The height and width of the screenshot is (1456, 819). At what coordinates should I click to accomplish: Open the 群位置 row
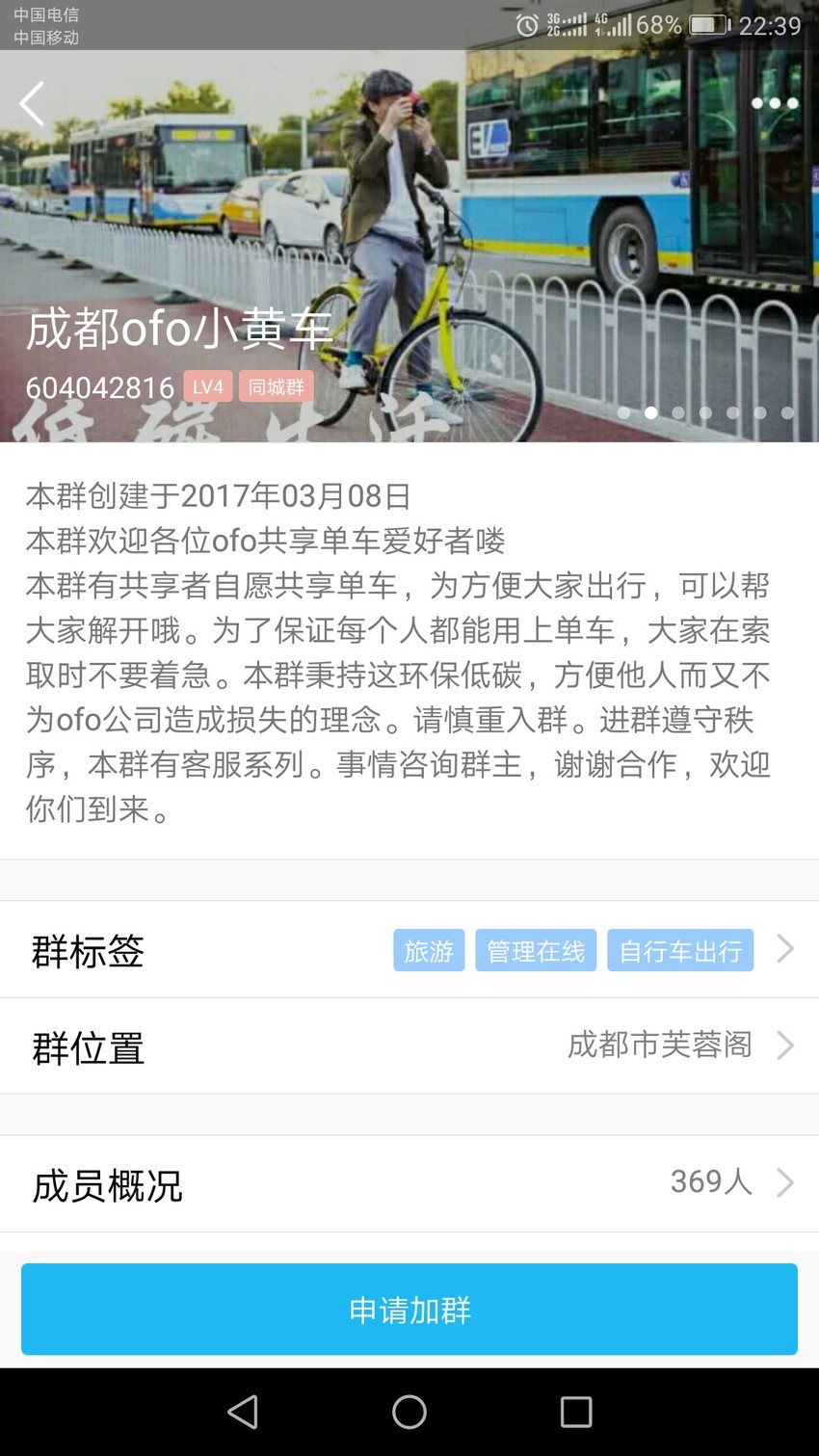coord(409,1046)
